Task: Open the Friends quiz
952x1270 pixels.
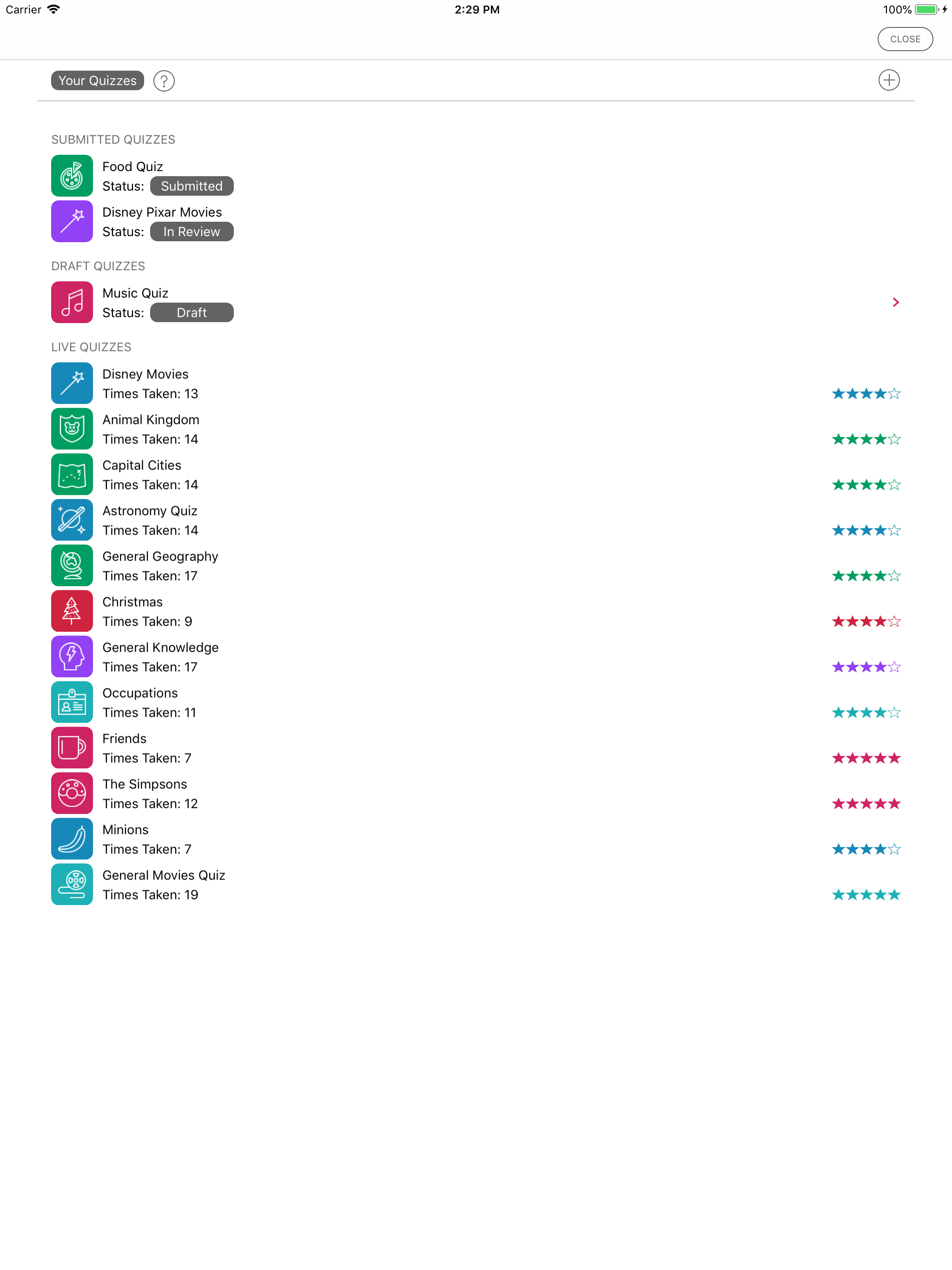Action: pos(125,748)
